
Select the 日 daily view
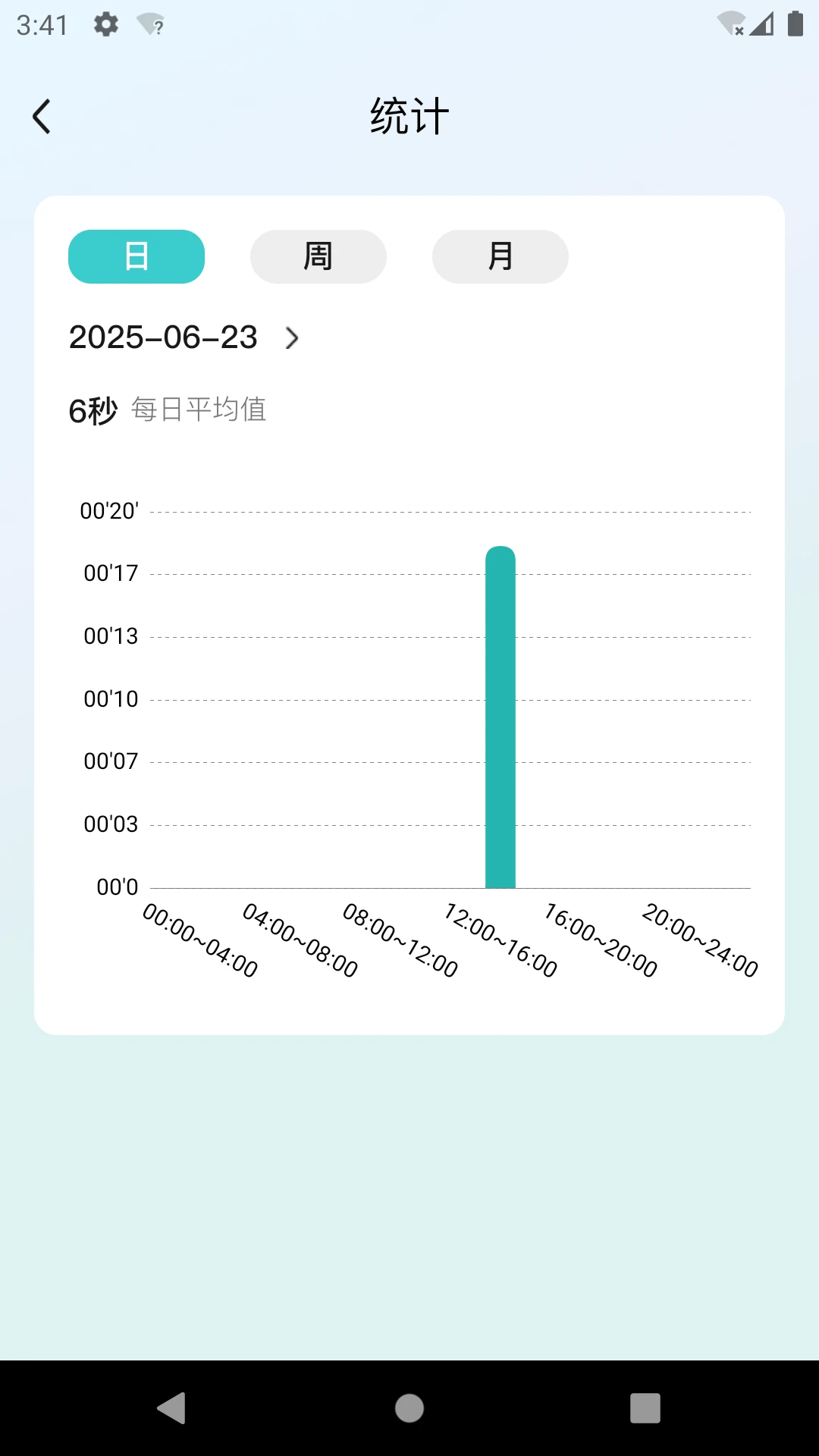[136, 256]
